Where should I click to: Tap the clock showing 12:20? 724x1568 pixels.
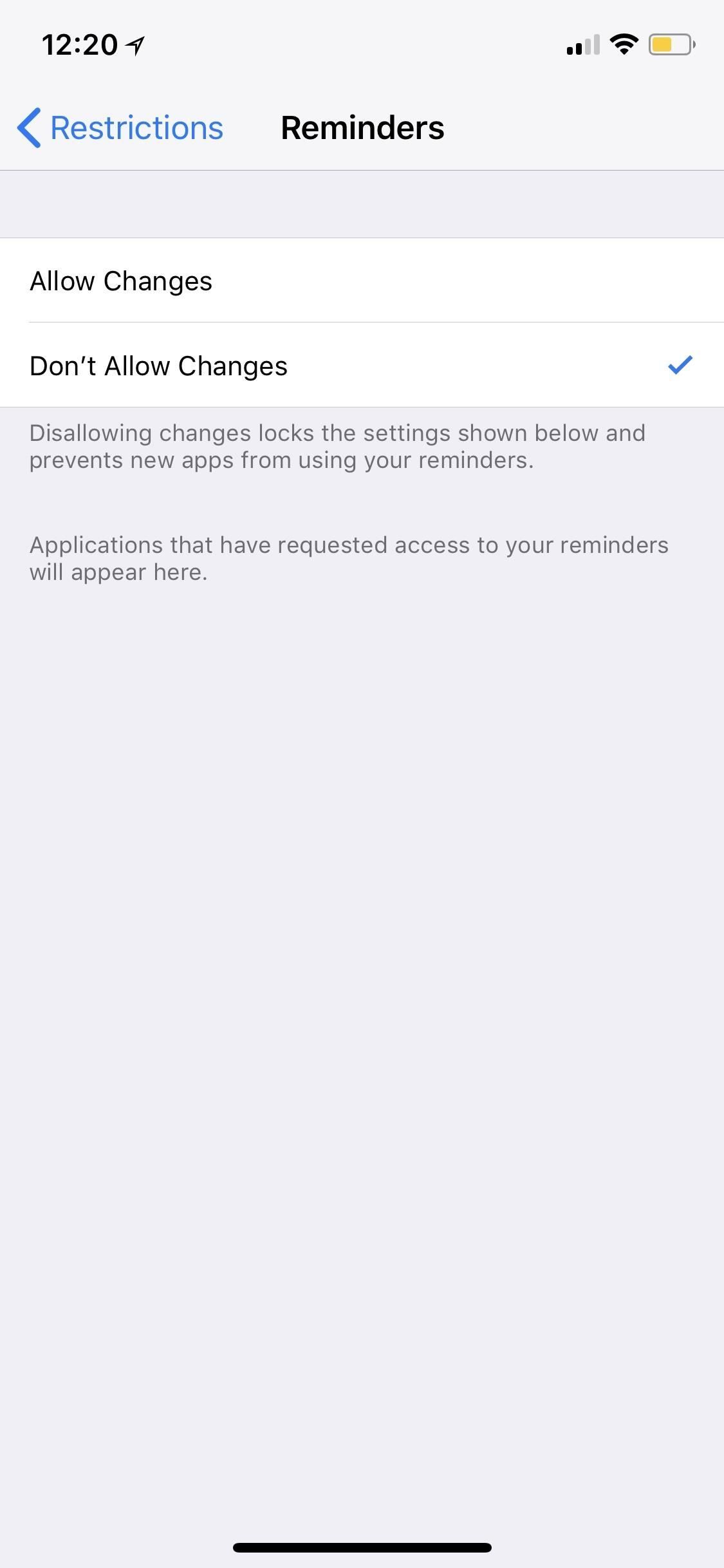80,44
